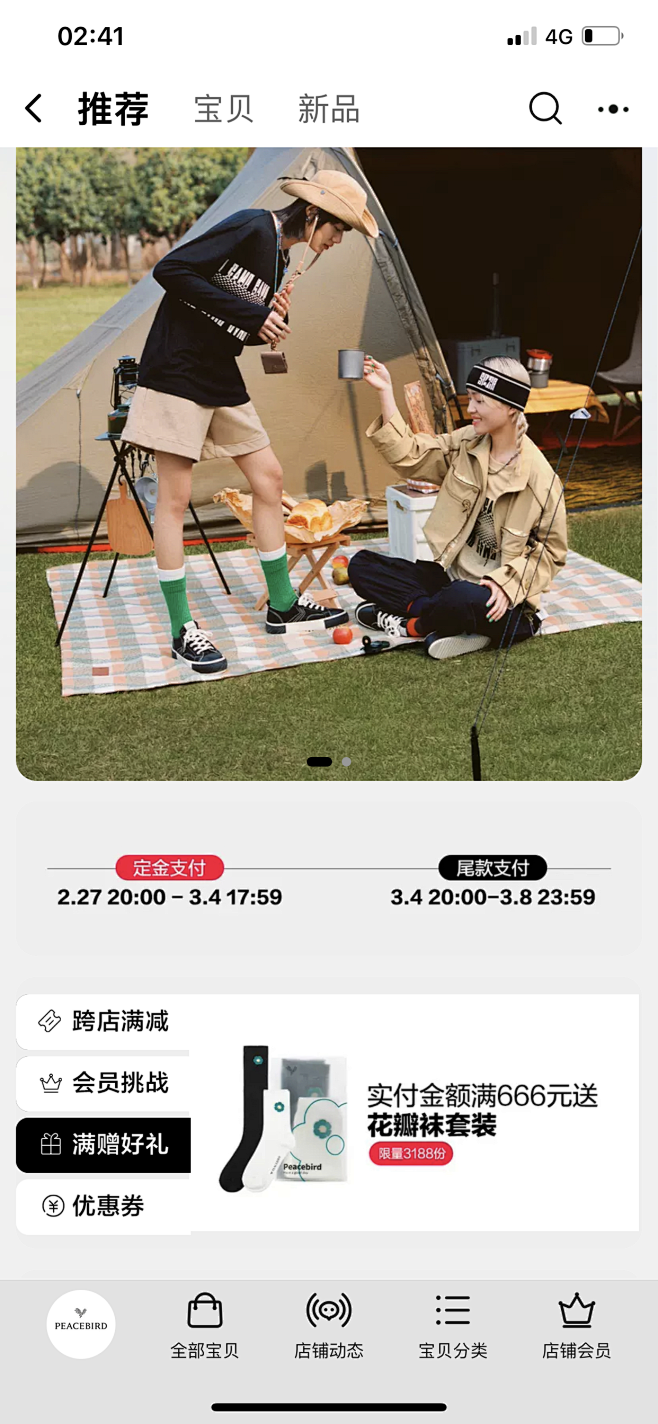
Task: Open the camping outfit banner
Action: 328,463
